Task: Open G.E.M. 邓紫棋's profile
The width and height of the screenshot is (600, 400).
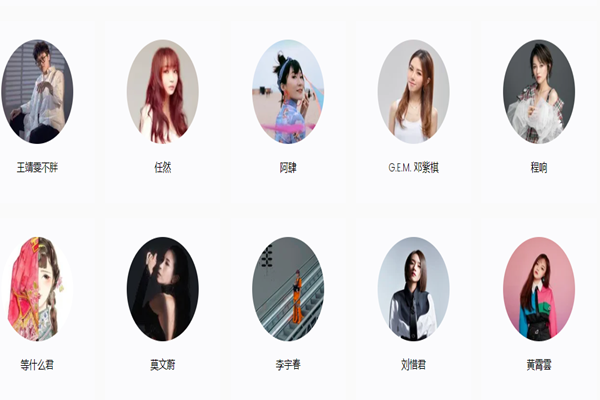Action: pyautogui.click(x=413, y=92)
